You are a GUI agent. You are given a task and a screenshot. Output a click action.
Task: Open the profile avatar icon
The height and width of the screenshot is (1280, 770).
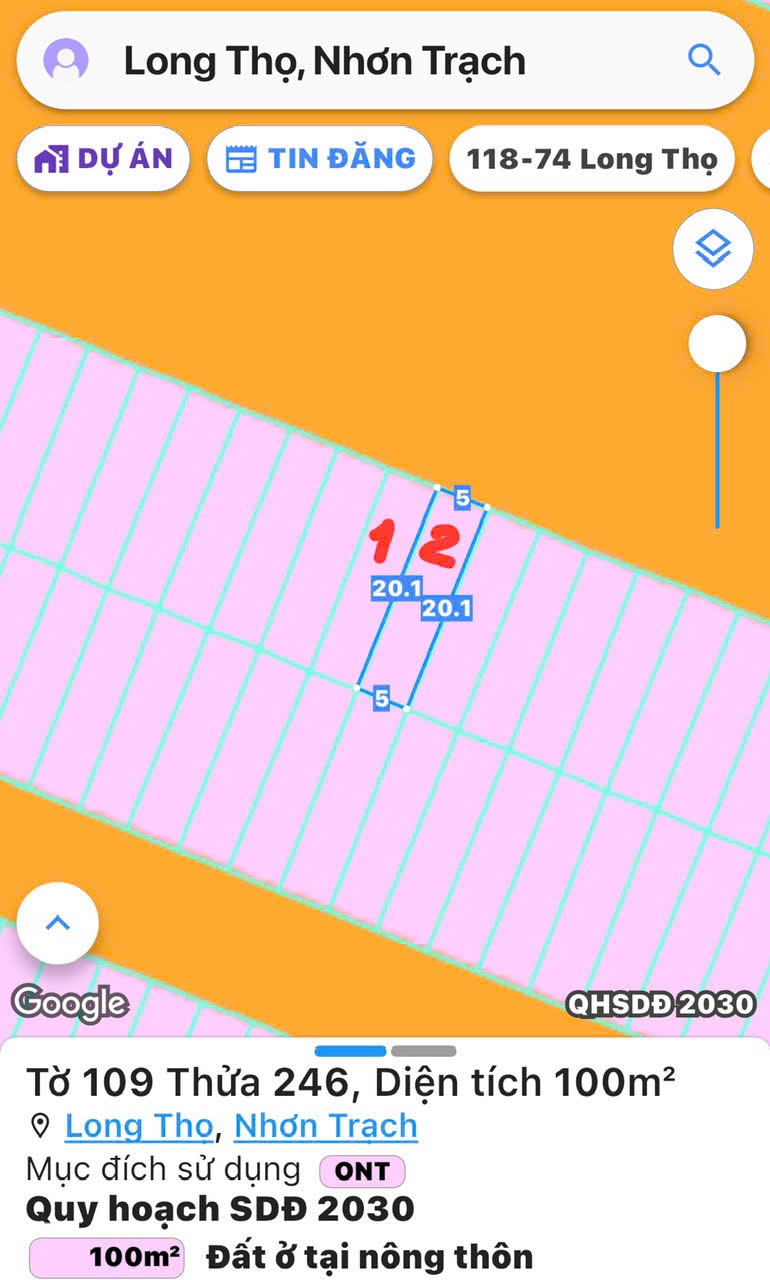click(x=66, y=61)
